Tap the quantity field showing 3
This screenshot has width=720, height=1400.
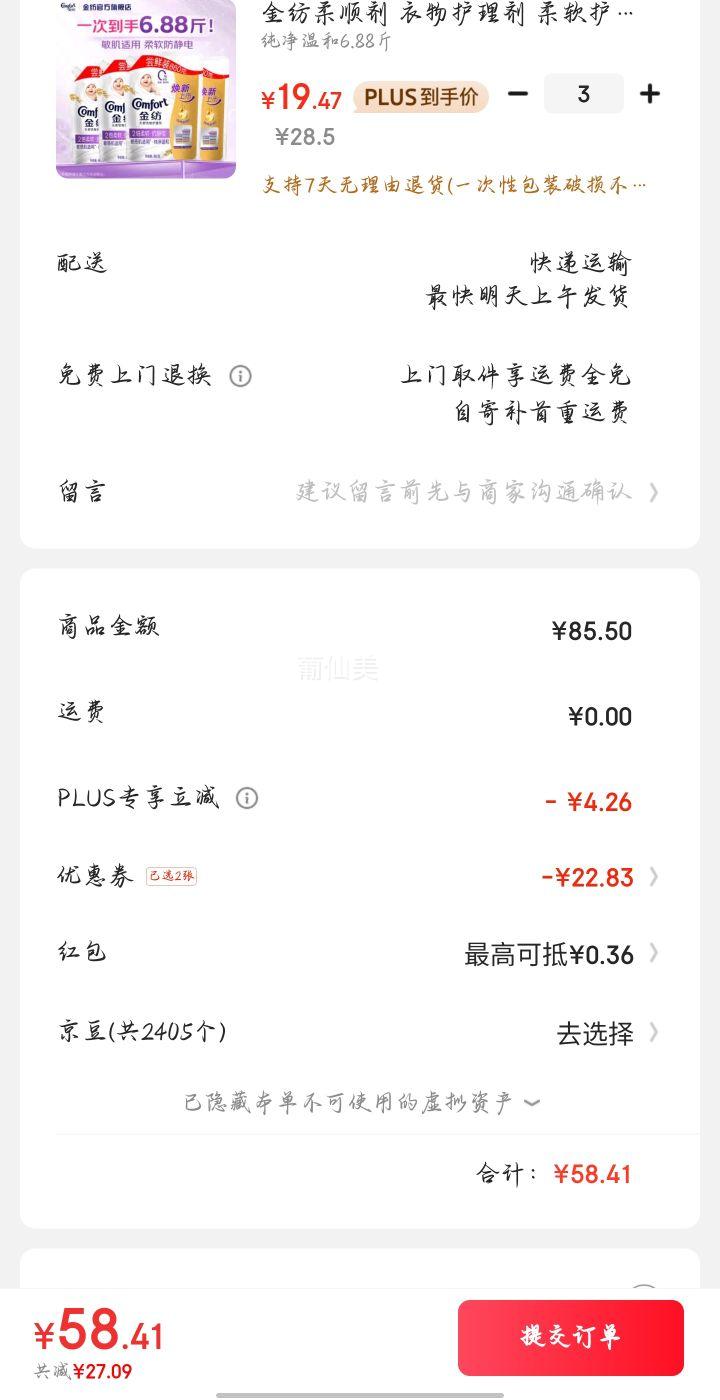584,94
